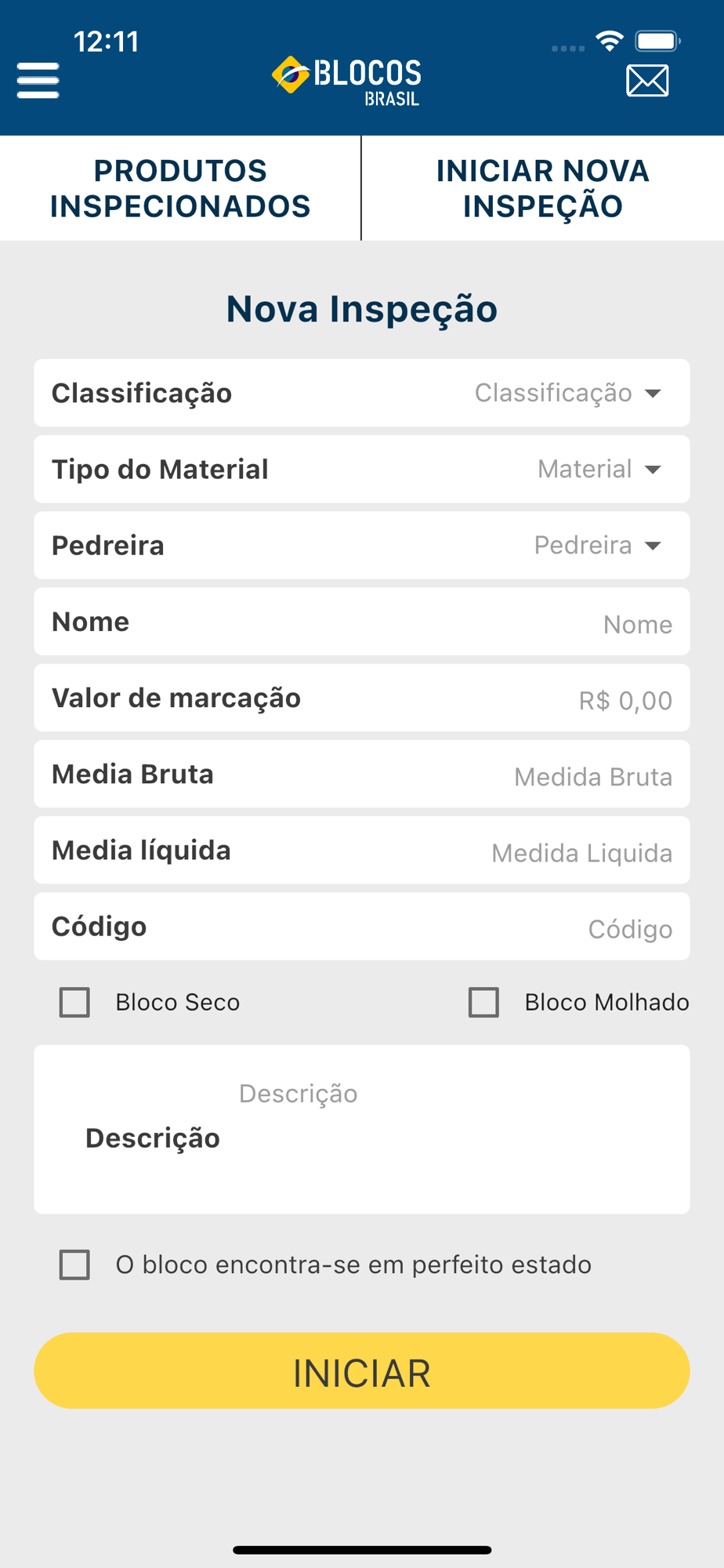Choose a Pedreira from the dropdown
Image resolution: width=724 pixels, height=1568 pixels.
pyautogui.click(x=362, y=545)
